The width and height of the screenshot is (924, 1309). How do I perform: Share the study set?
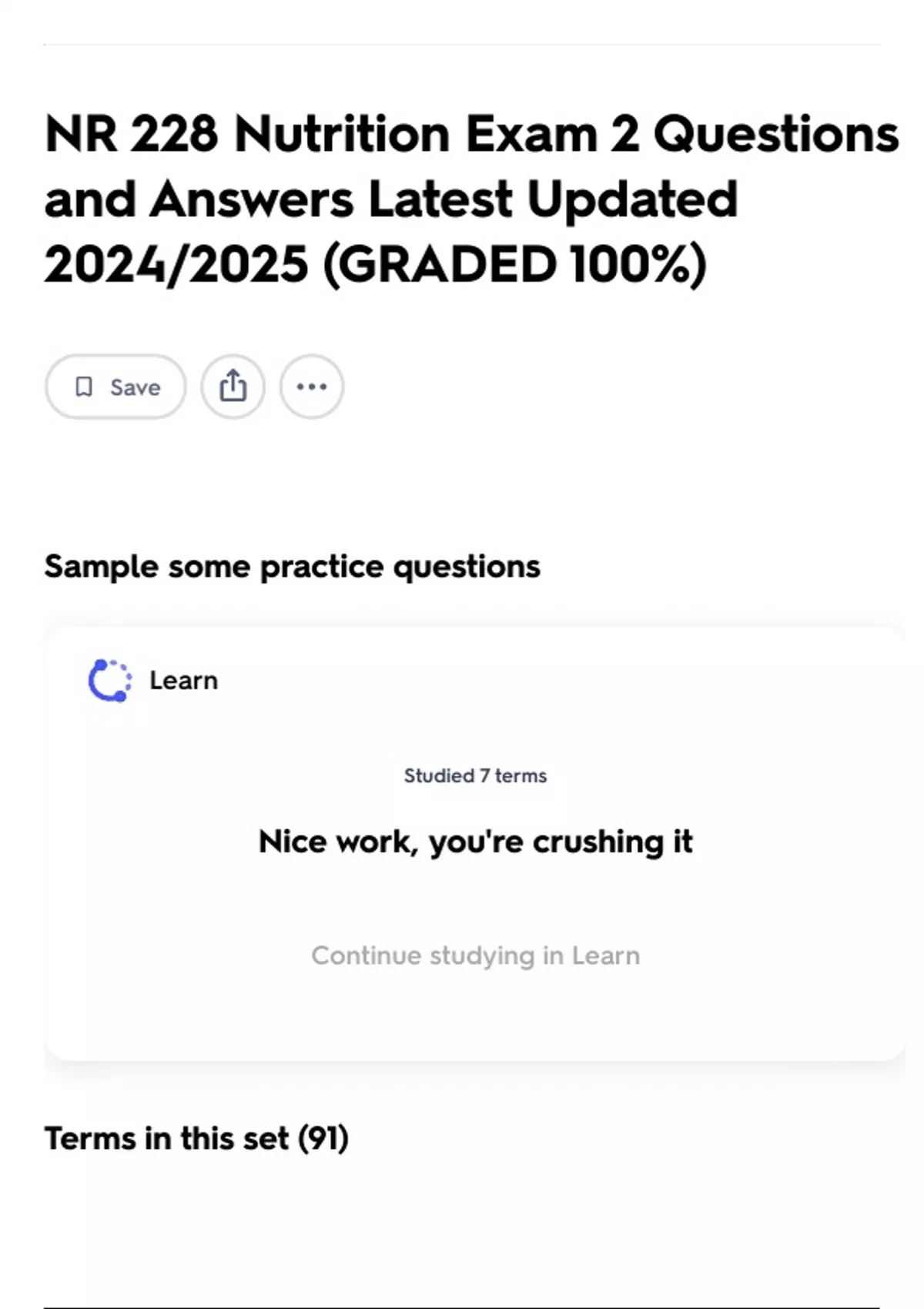(233, 387)
